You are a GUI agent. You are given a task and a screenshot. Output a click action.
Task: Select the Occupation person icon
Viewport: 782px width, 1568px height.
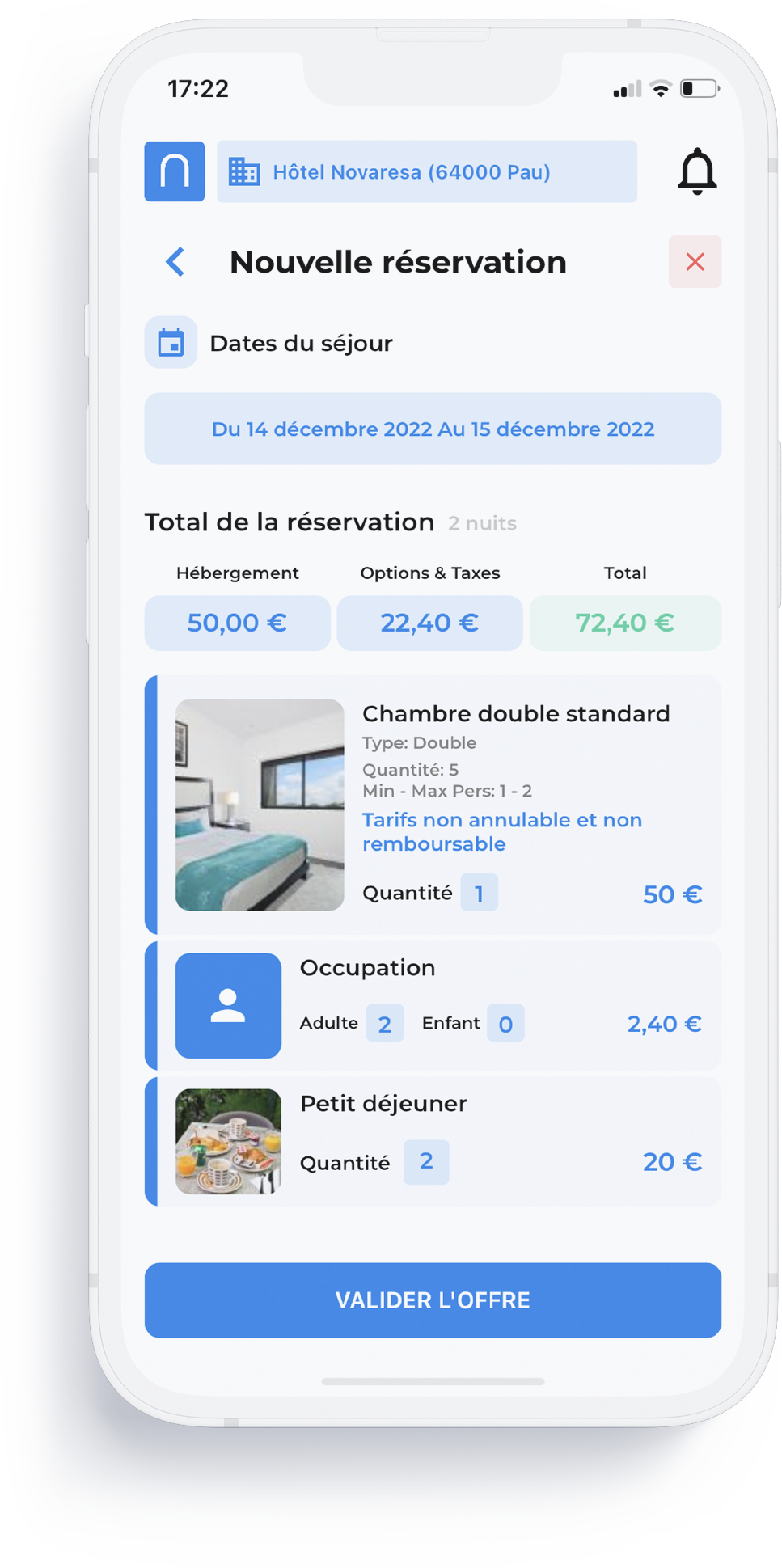click(x=227, y=1005)
